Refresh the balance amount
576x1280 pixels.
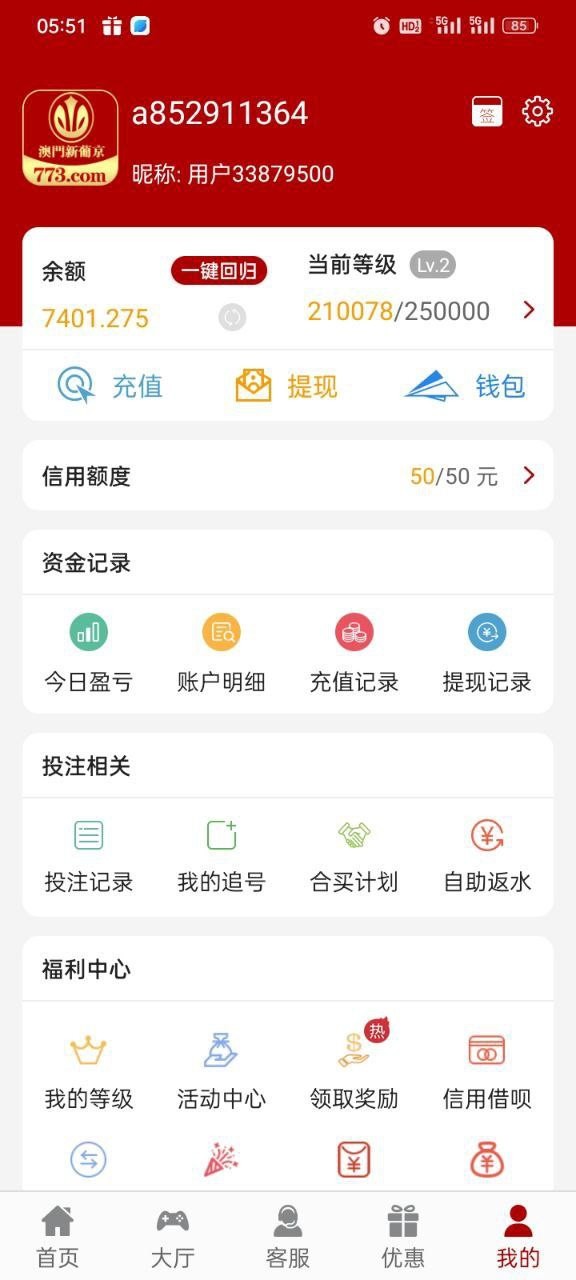pyautogui.click(x=232, y=318)
